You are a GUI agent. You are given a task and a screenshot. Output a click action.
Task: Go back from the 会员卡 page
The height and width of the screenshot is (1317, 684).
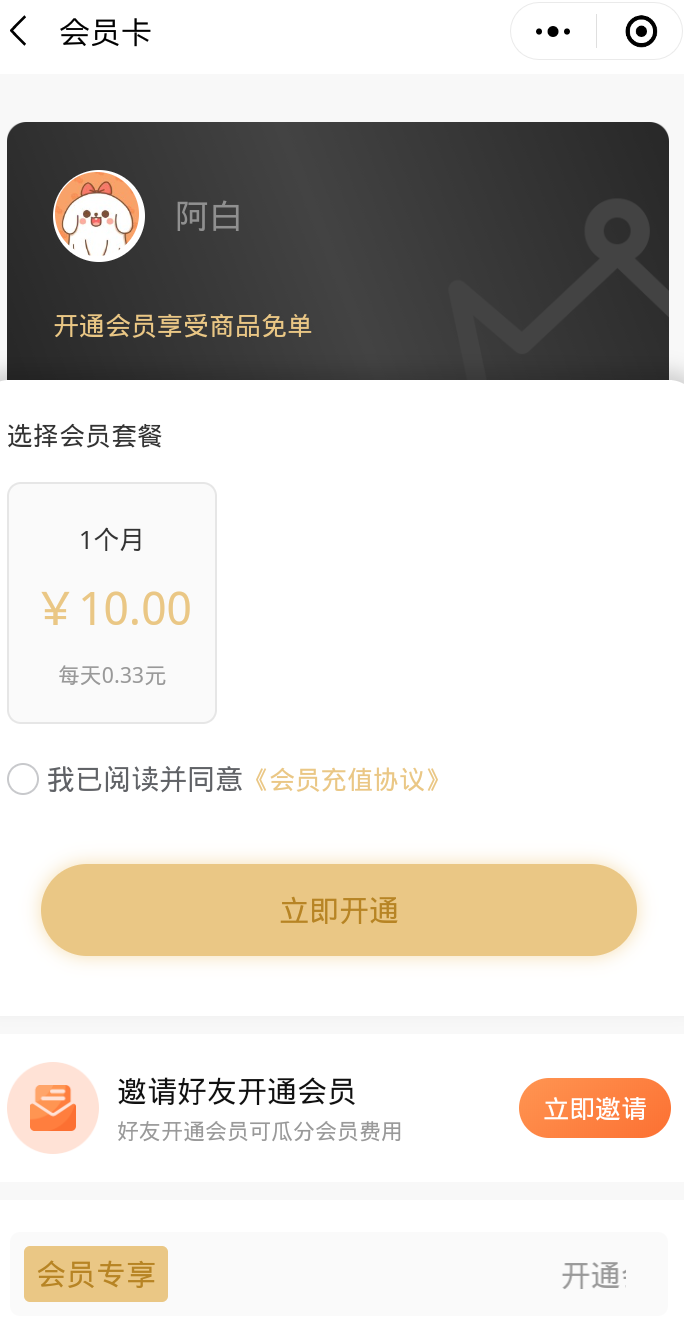tap(19, 32)
